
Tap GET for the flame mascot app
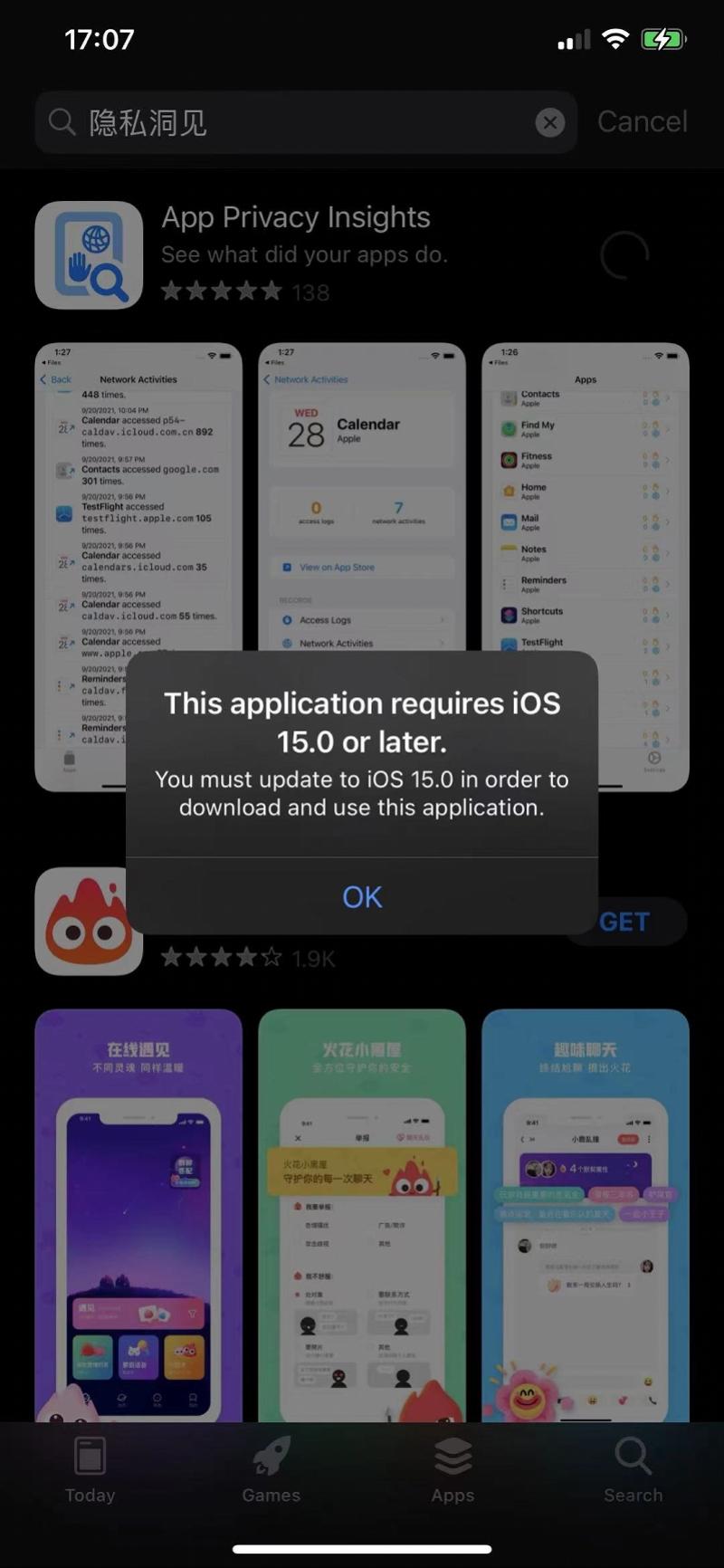point(624,922)
